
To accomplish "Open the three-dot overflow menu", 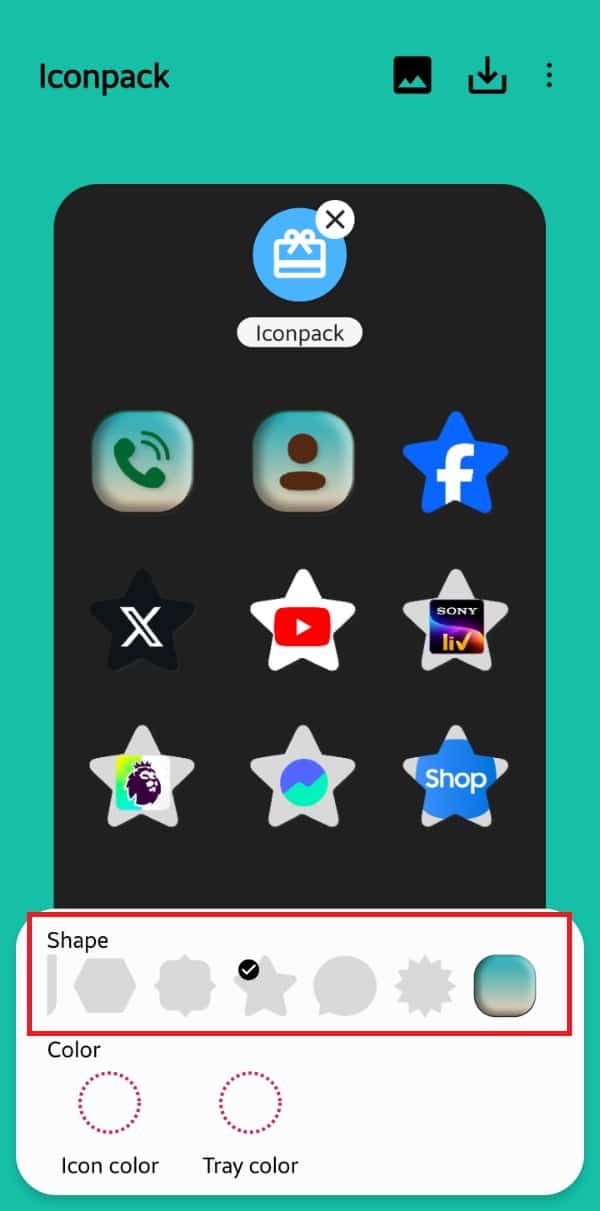I will click(549, 76).
